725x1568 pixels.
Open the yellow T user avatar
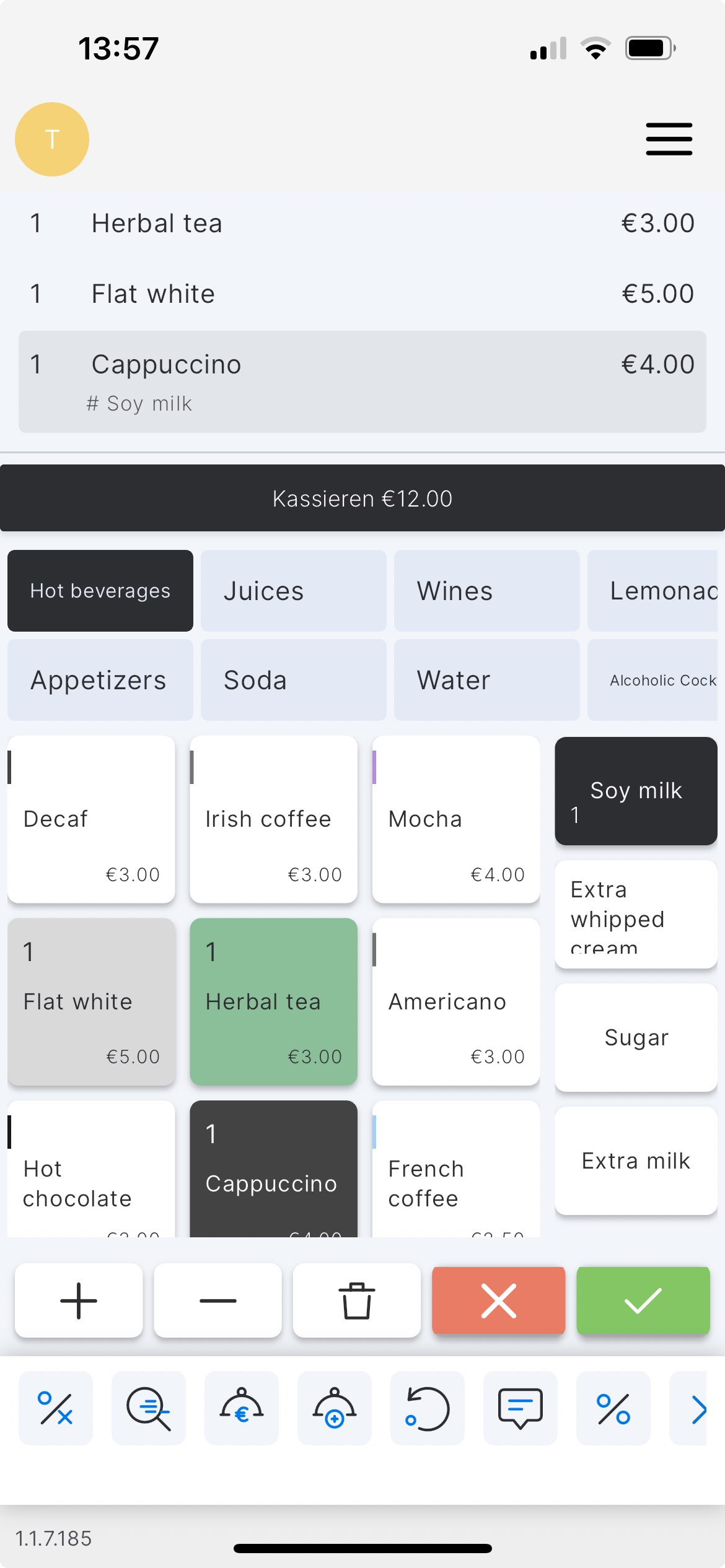tap(52, 139)
